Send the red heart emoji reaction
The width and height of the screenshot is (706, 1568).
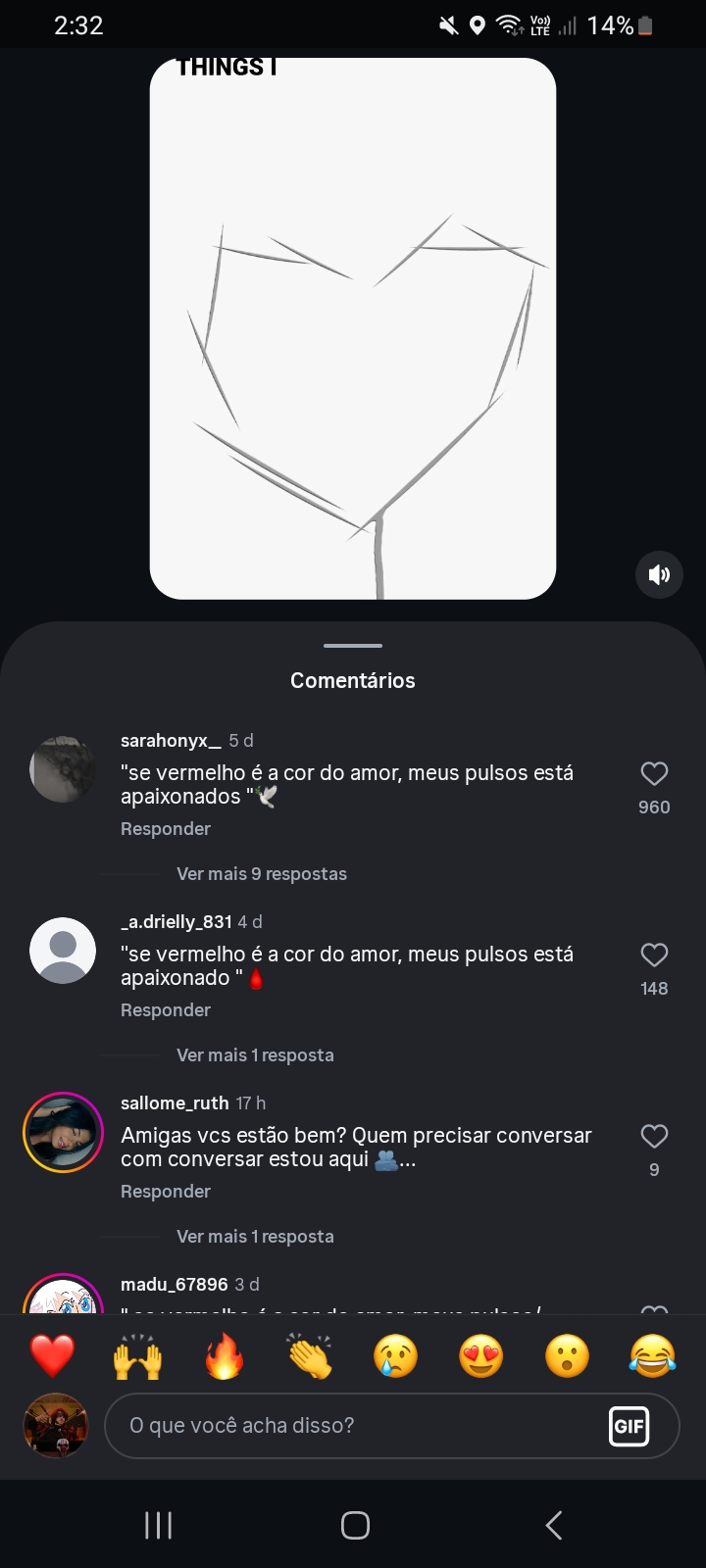tap(53, 1356)
